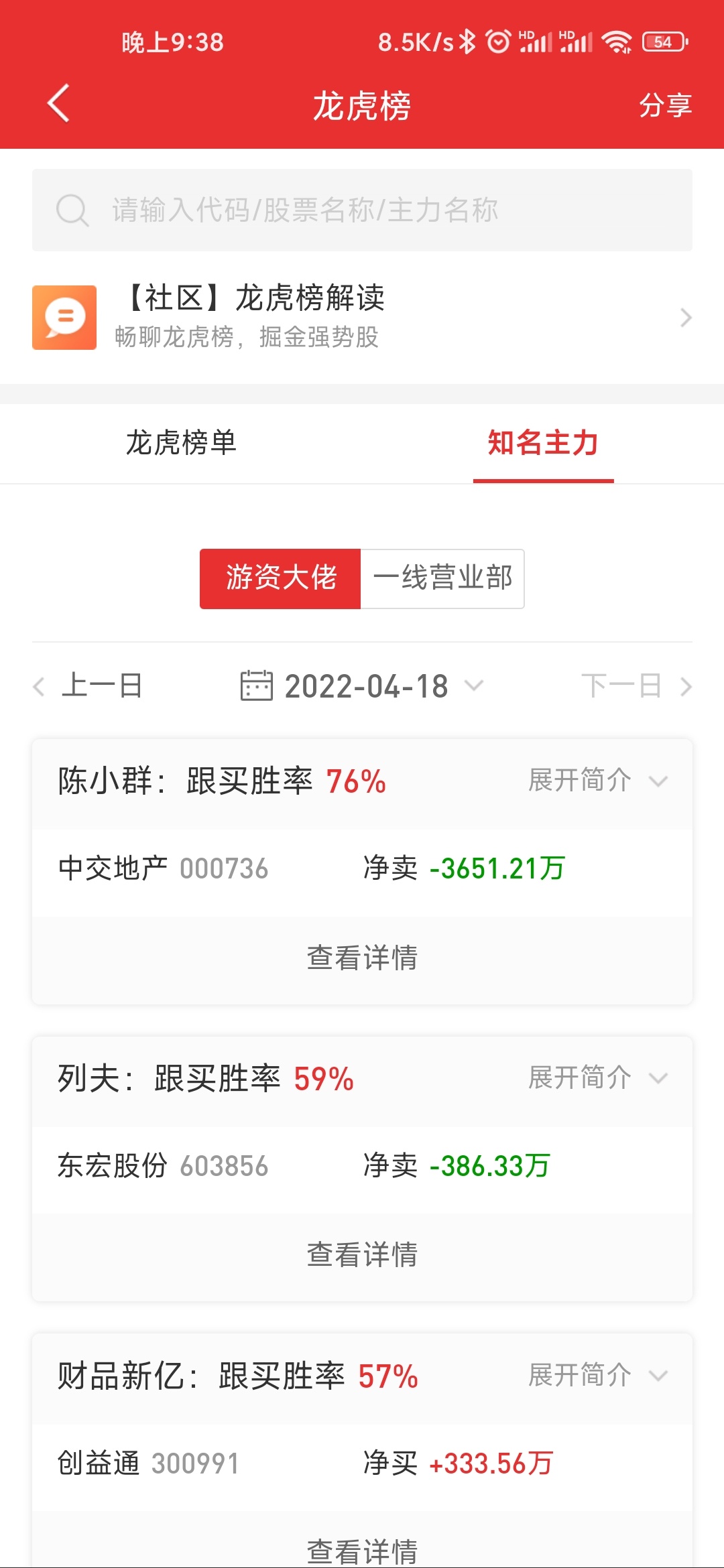724x1568 pixels.
Task: Tap 分享 to share this page
Action: coord(665,105)
